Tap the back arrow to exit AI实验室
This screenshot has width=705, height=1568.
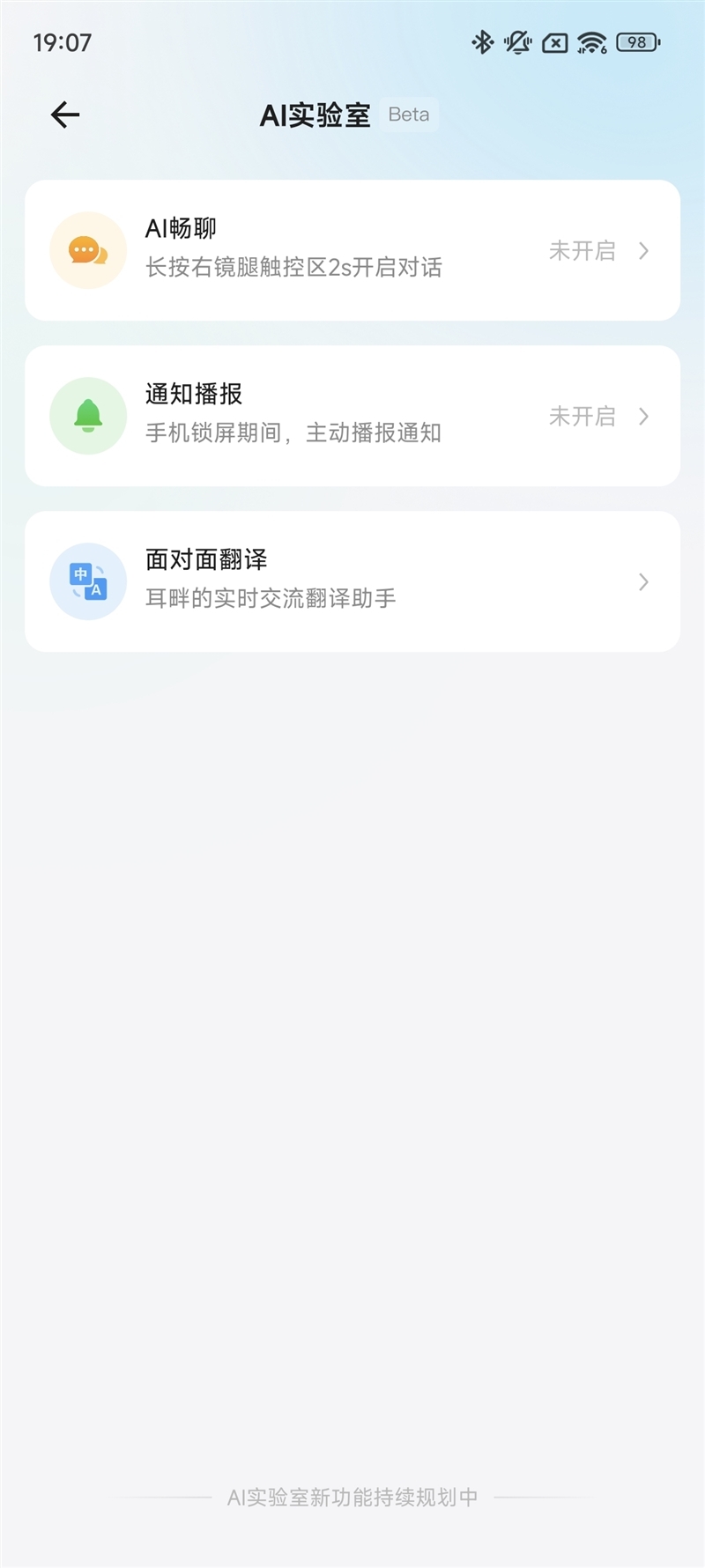coord(63,115)
